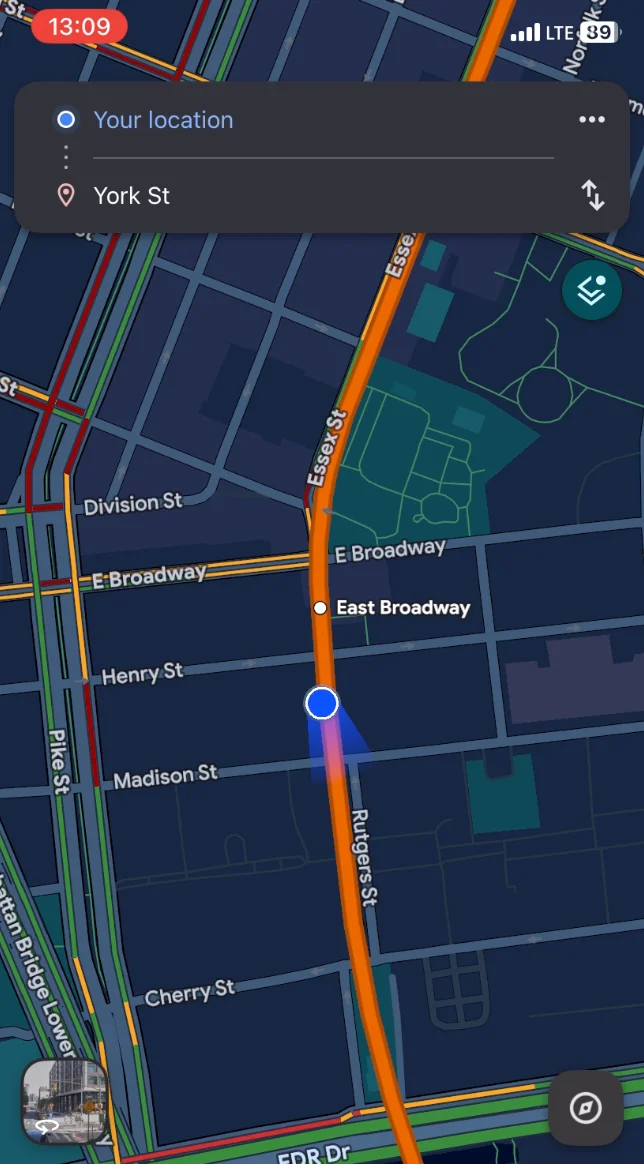Swap start and destination locations
The width and height of the screenshot is (644, 1164).
click(592, 195)
